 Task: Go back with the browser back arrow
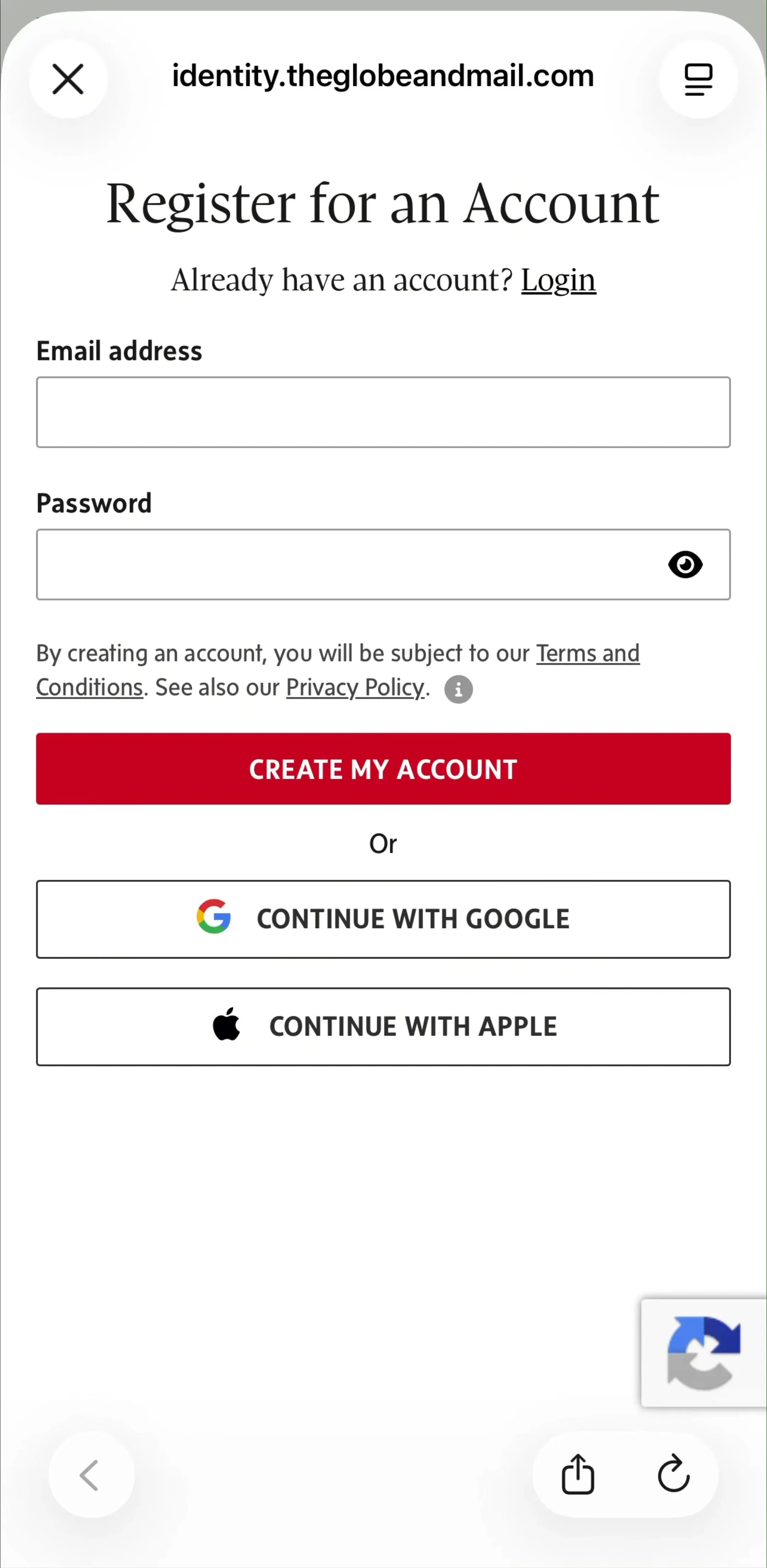point(91,1474)
